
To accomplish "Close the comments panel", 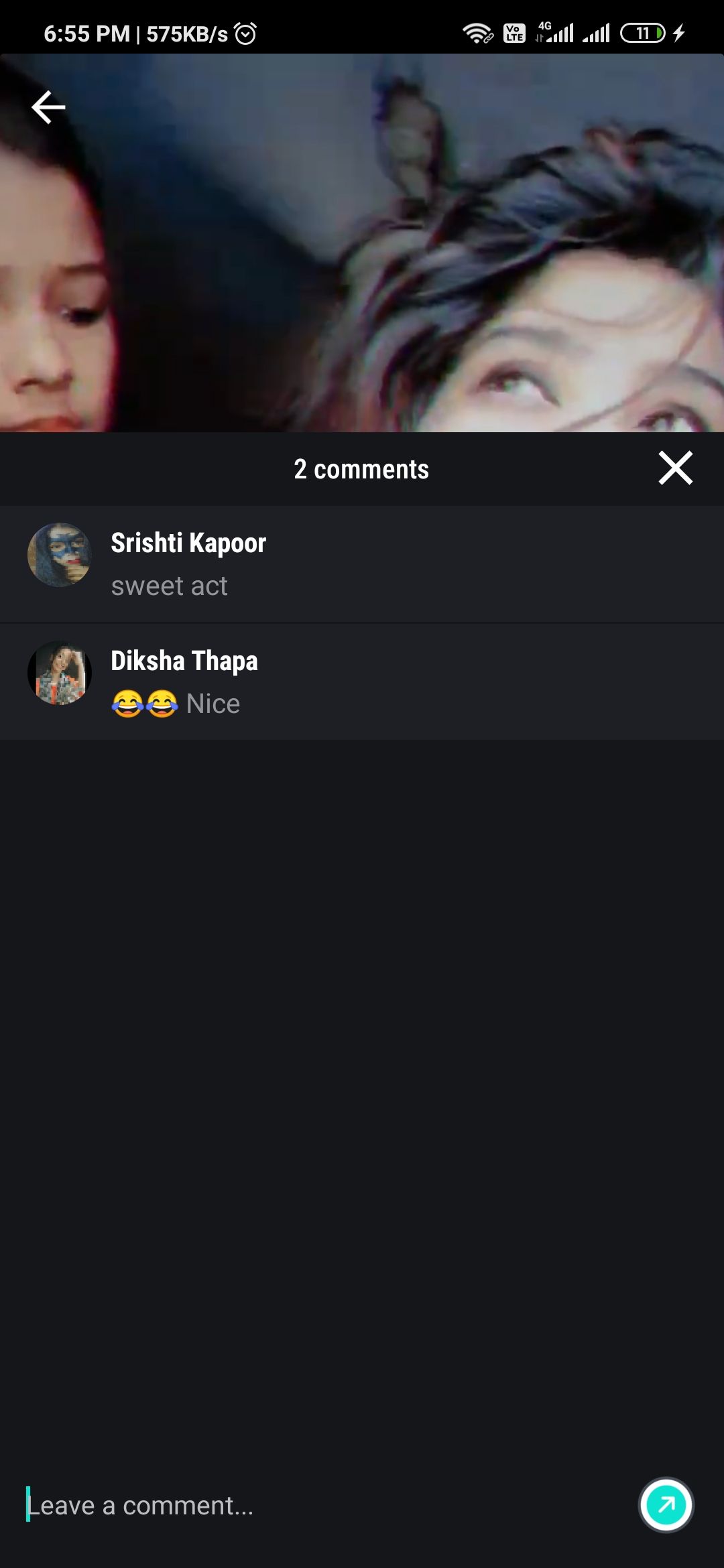I will pos(675,468).
